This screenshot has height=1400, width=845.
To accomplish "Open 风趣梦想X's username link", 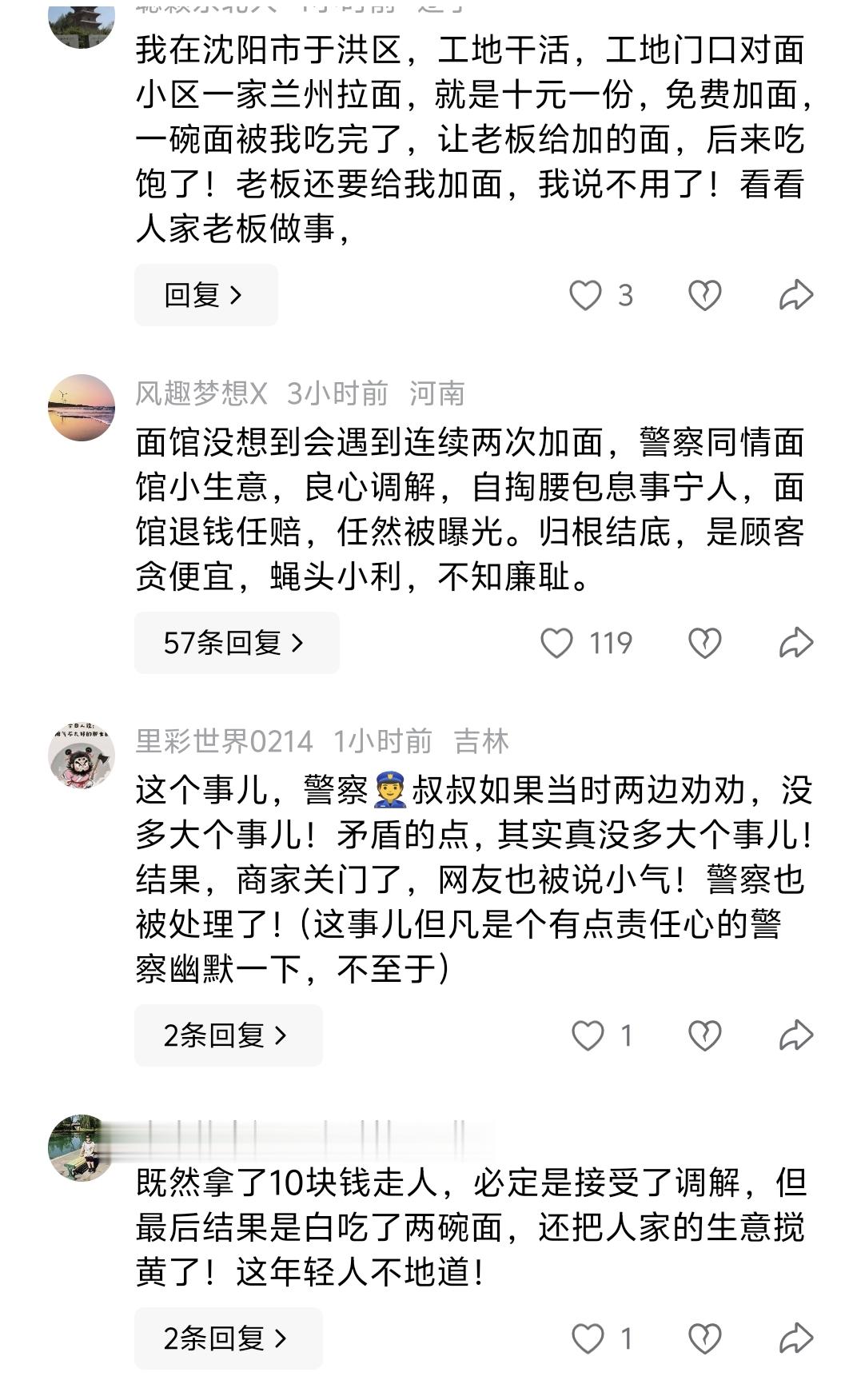I will click(x=196, y=392).
